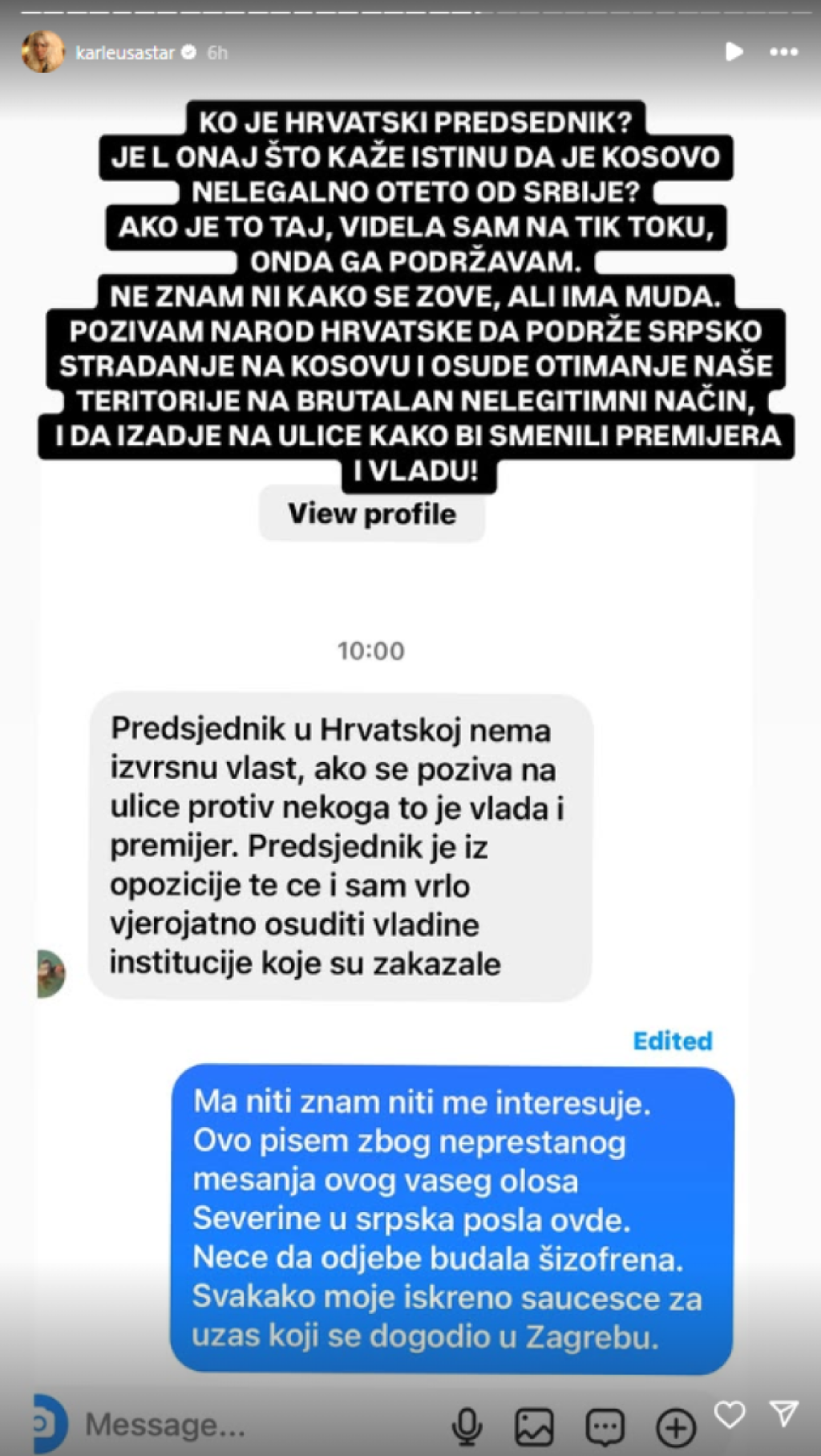Open the karleusastar username link
821x1456 pixels.
point(124,53)
